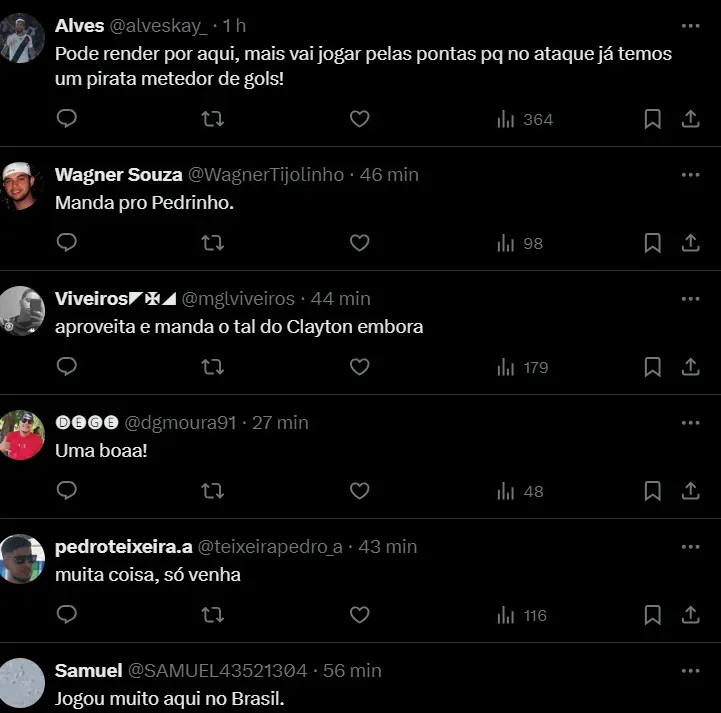Open overflow menu on Viveiros tweet

690,298
